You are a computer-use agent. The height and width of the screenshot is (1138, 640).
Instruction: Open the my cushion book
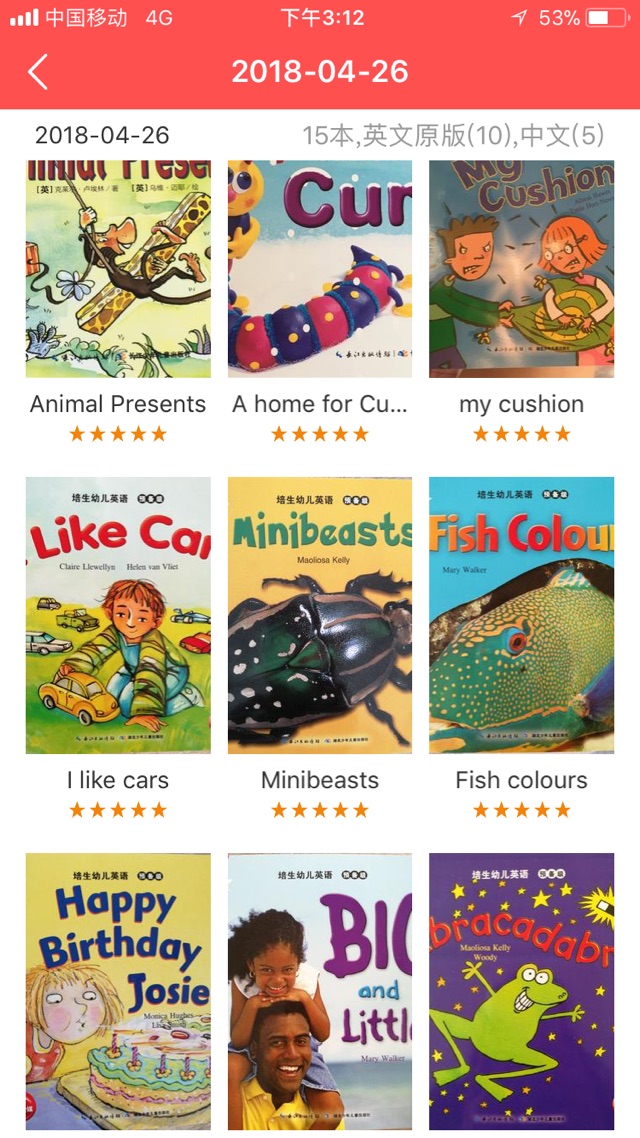pyautogui.click(x=521, y=268)
